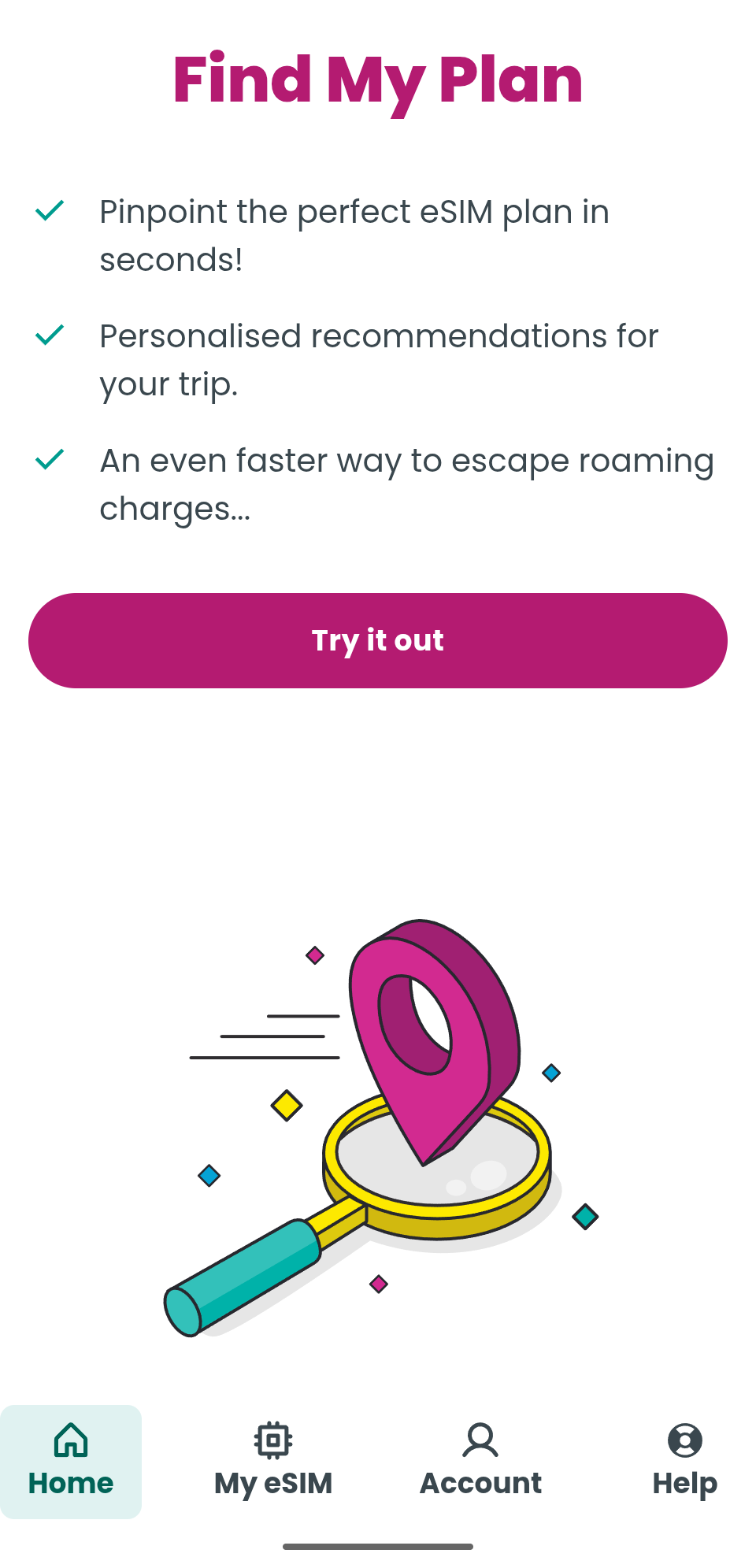The image size is (756, 1568).
Task: Open the Account tab
Action: [480, 1484]
